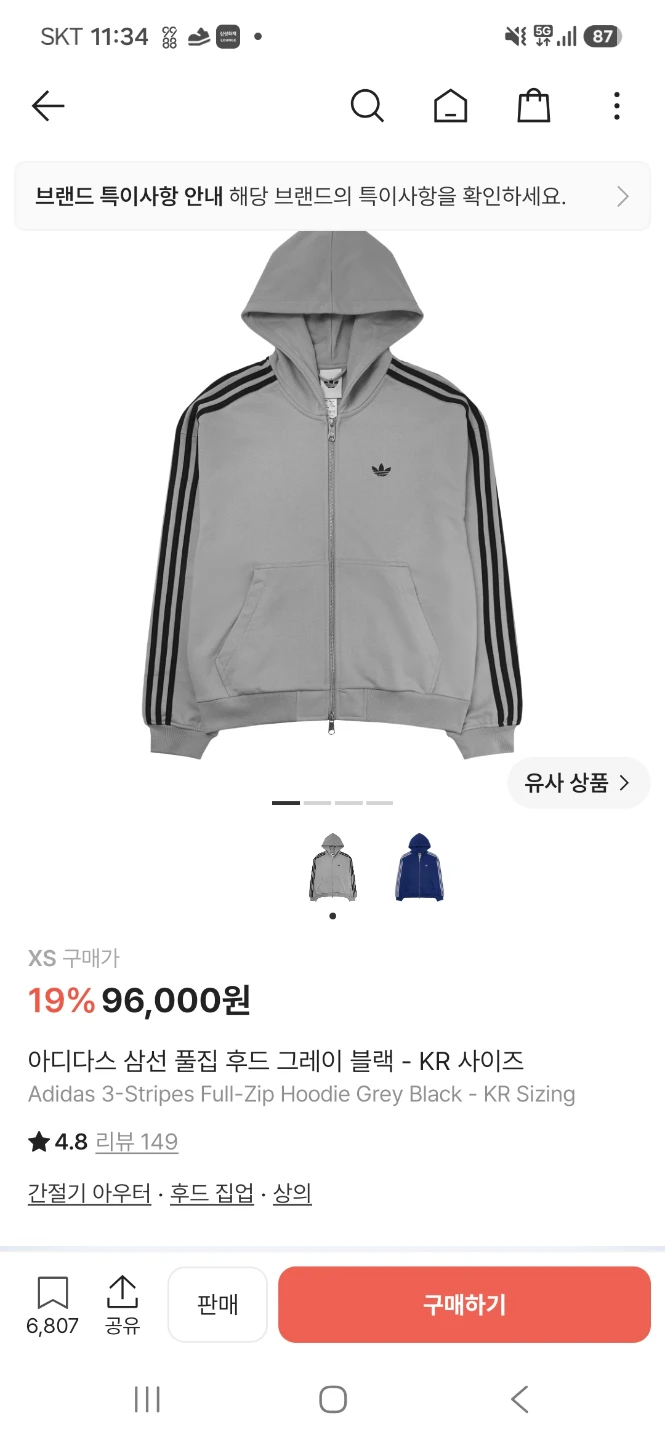This screenshot has width=665, height=1440.
Task: Open the 간절기 아우터 category link
Action: (89, 1193)
